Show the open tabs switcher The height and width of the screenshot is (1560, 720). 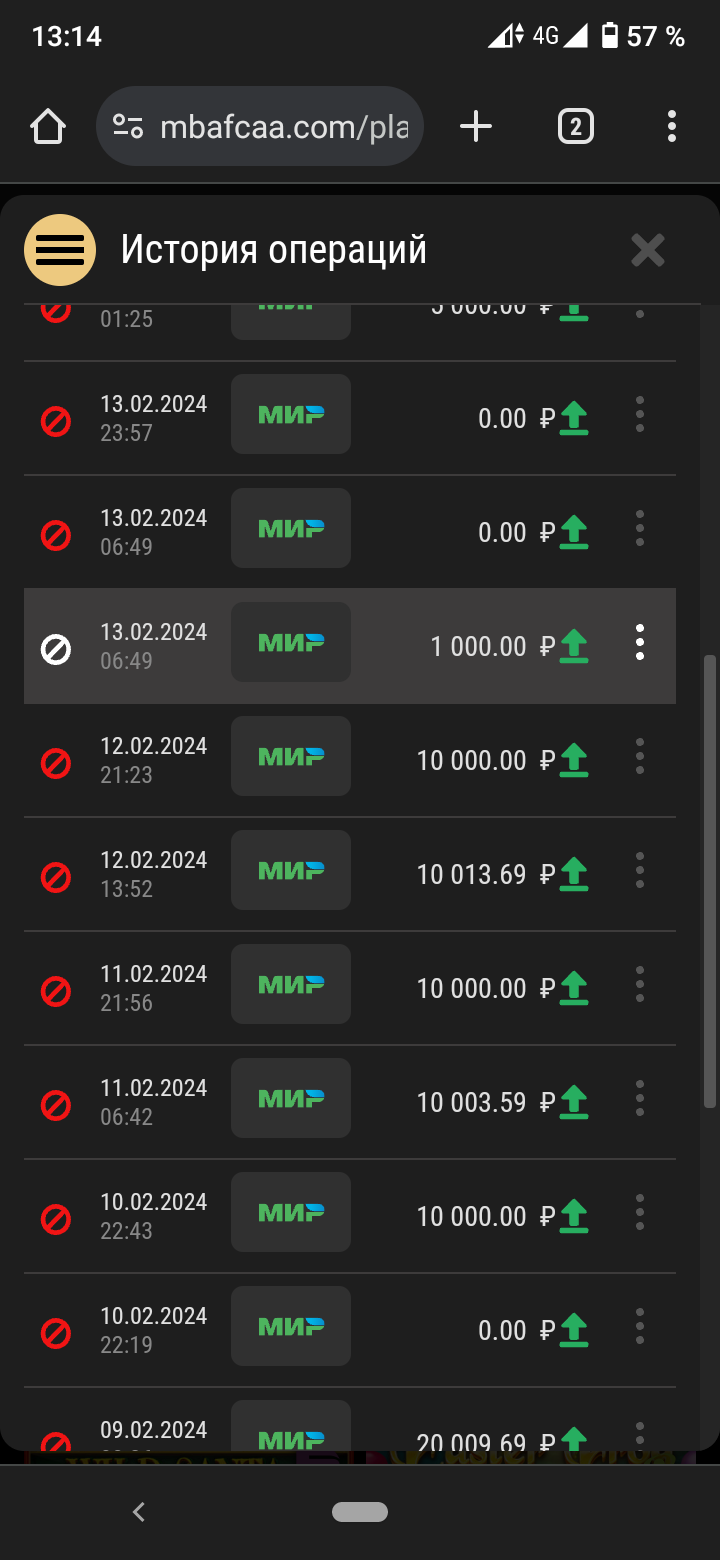[x=575, y=126]
